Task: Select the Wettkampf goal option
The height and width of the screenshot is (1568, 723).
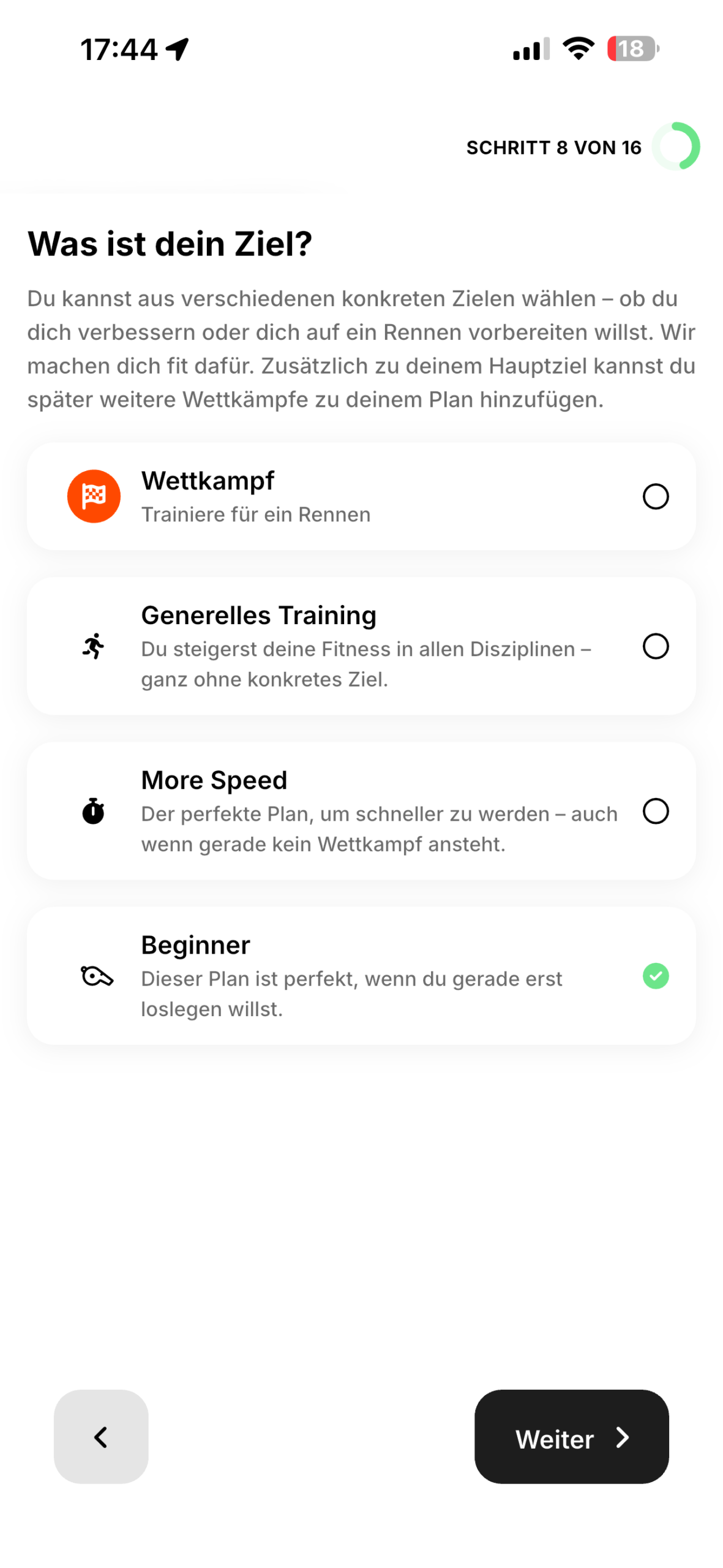Action: click(361, 496)
